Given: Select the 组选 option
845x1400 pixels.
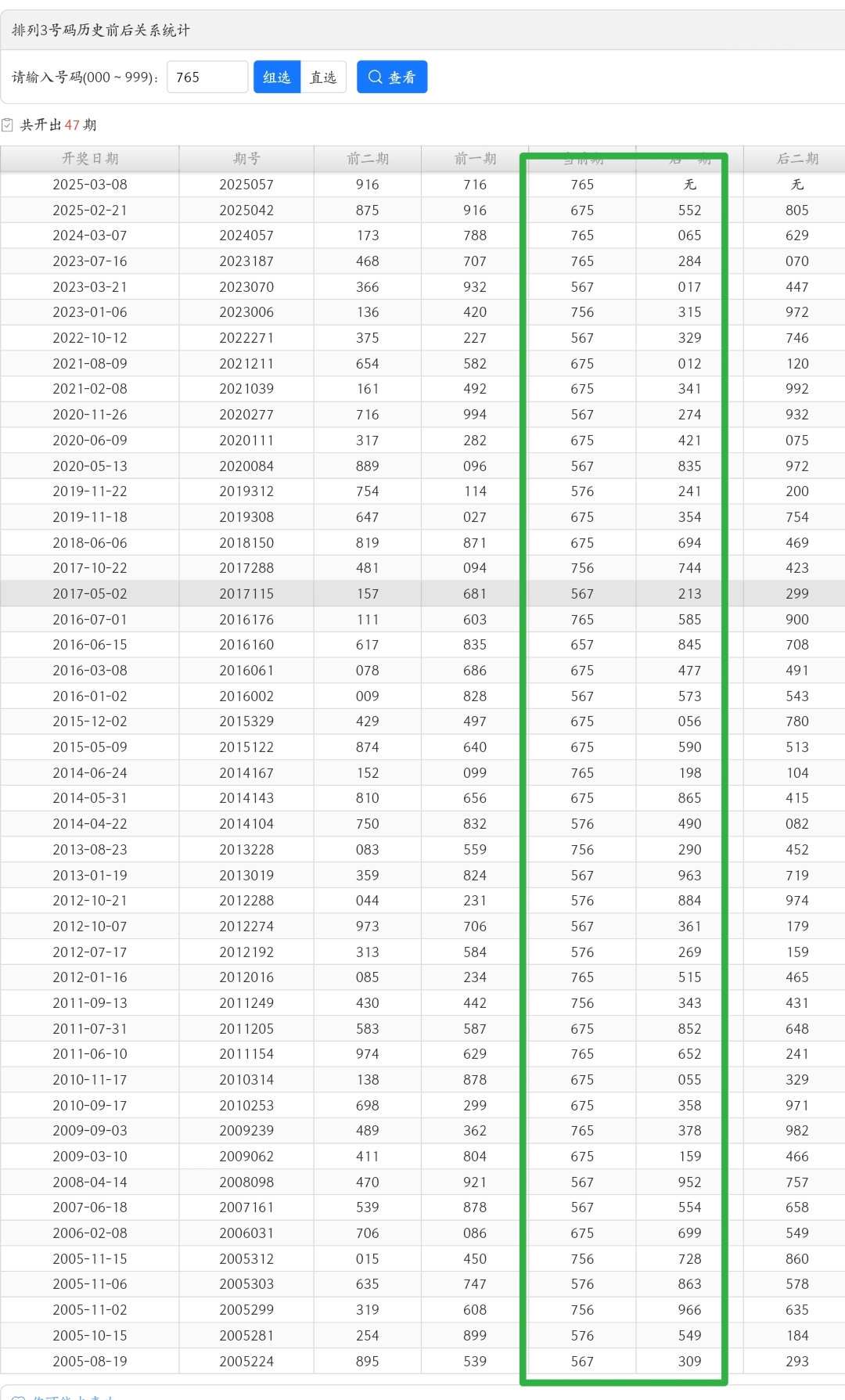Looking at the screenshot, I should pyautogui.click(x=277, y=77).
